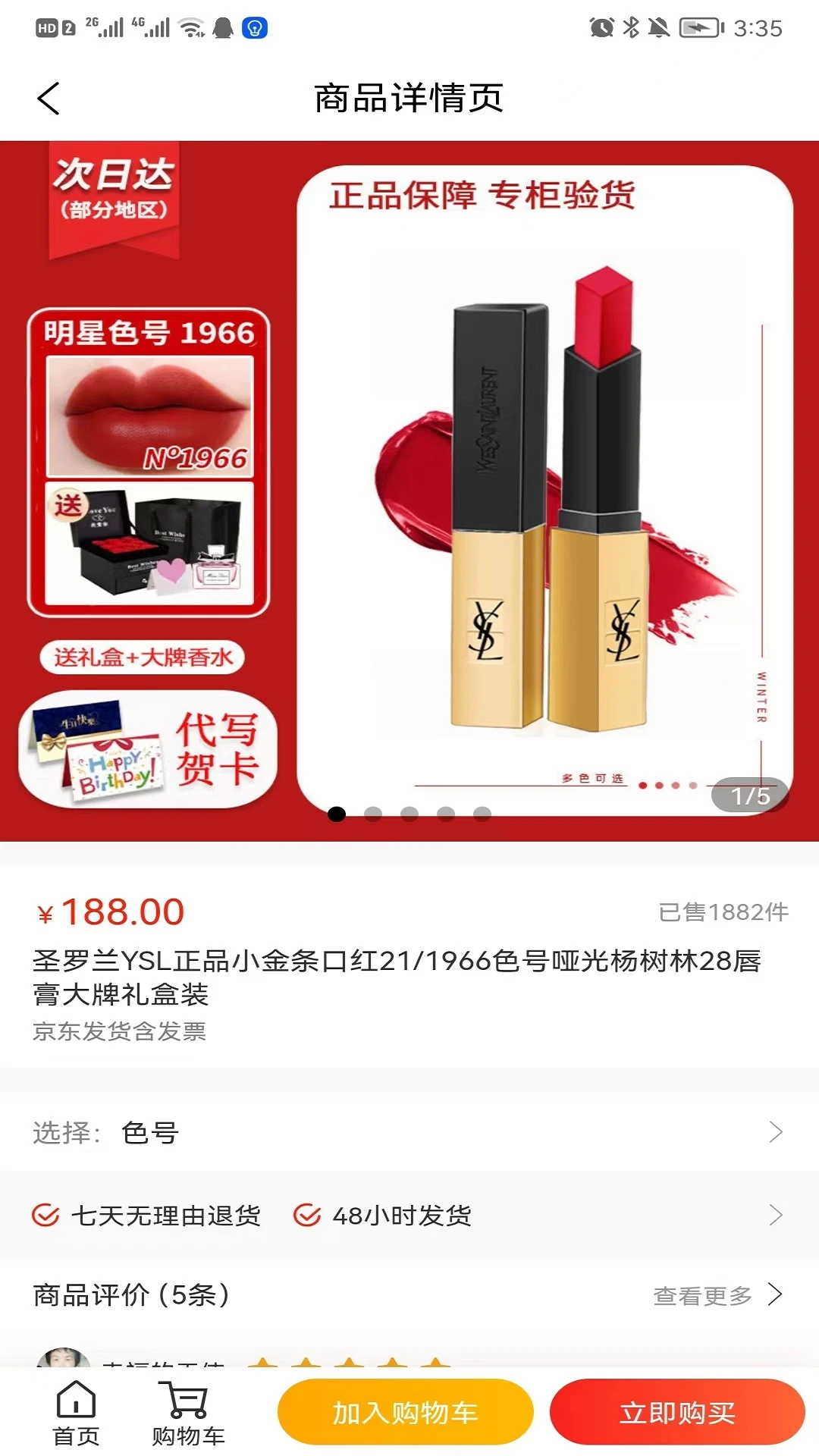This screenshot has width=819, height=1456.
Task: Tap the back arrow to exit product page
Action: point(49,99)
